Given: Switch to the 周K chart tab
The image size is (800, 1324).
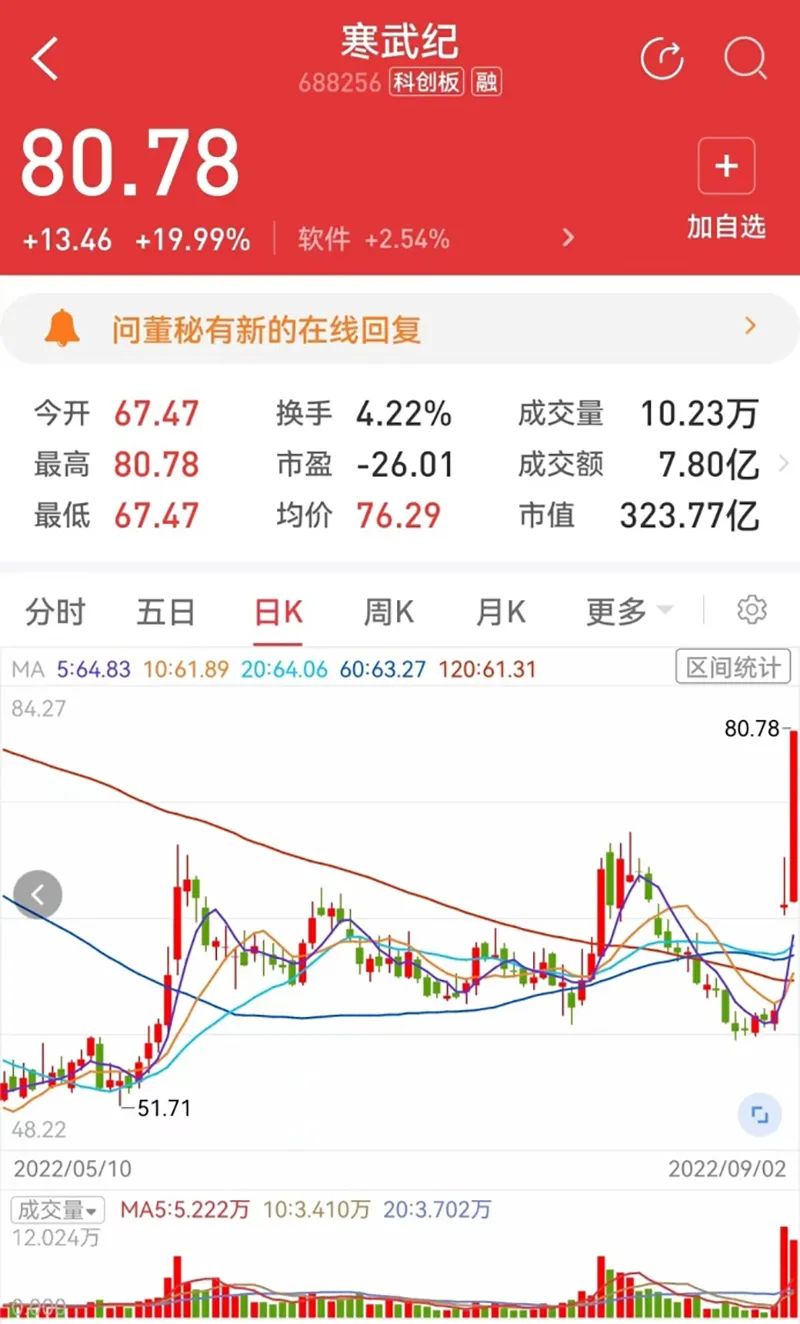Looking at the screenshot, I should pyautogui.click(x=388, y=611).
